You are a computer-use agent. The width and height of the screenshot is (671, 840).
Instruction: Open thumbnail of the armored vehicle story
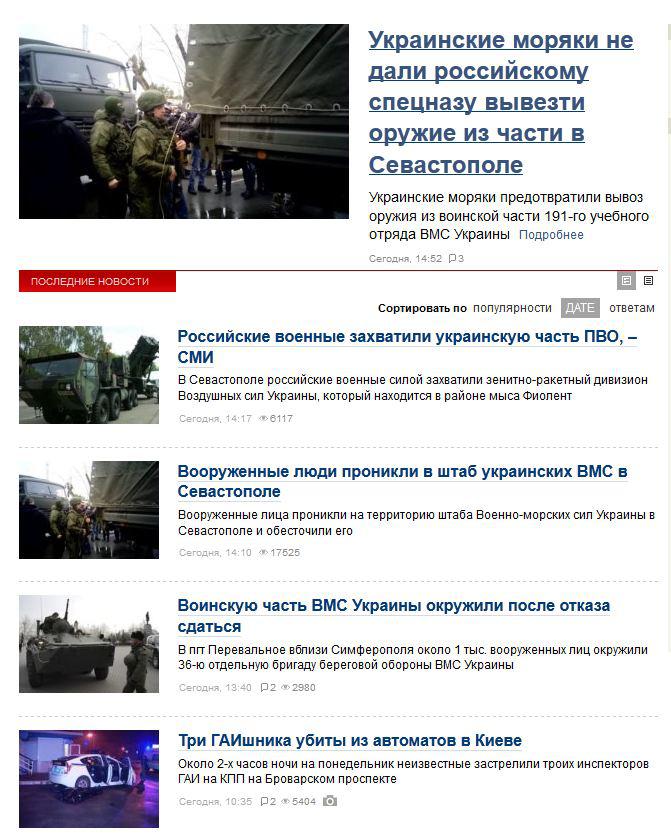(x=88, y=644)
